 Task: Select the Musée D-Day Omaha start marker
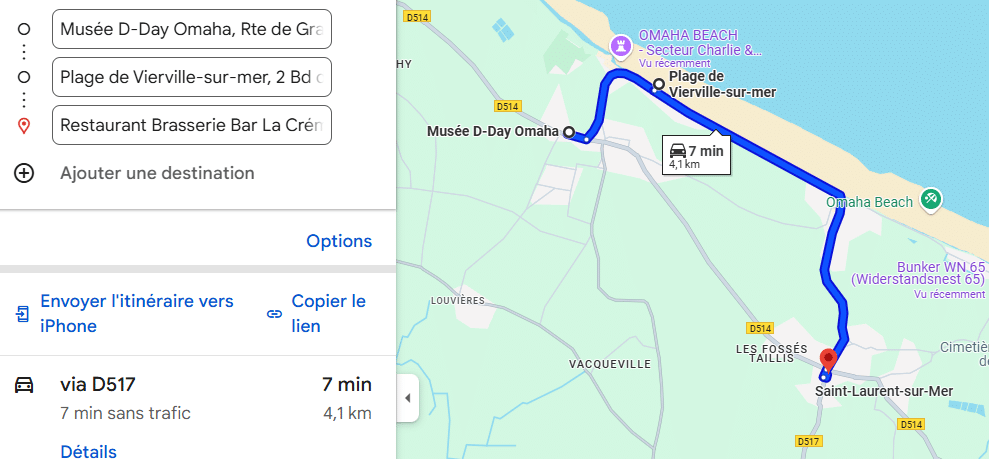(x=569, y=132)
